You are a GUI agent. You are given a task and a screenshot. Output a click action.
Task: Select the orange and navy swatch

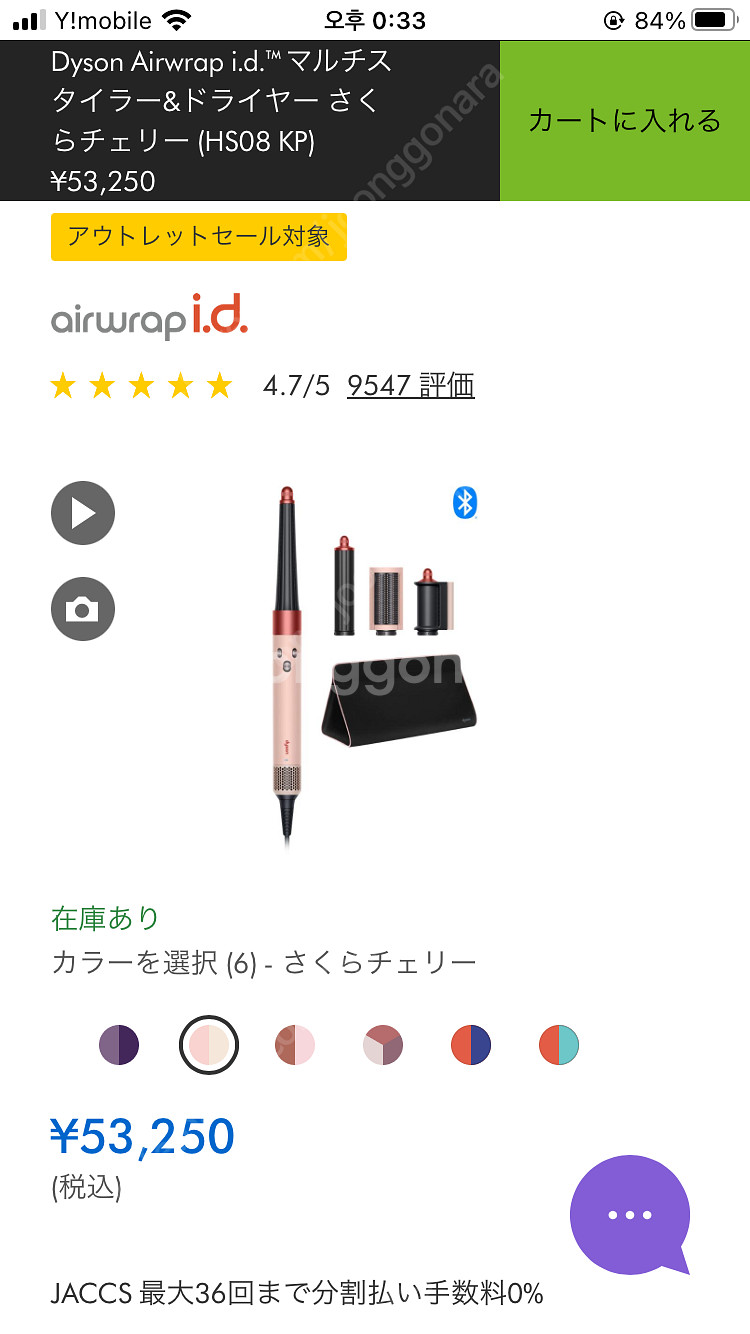tap(471, 1045)
